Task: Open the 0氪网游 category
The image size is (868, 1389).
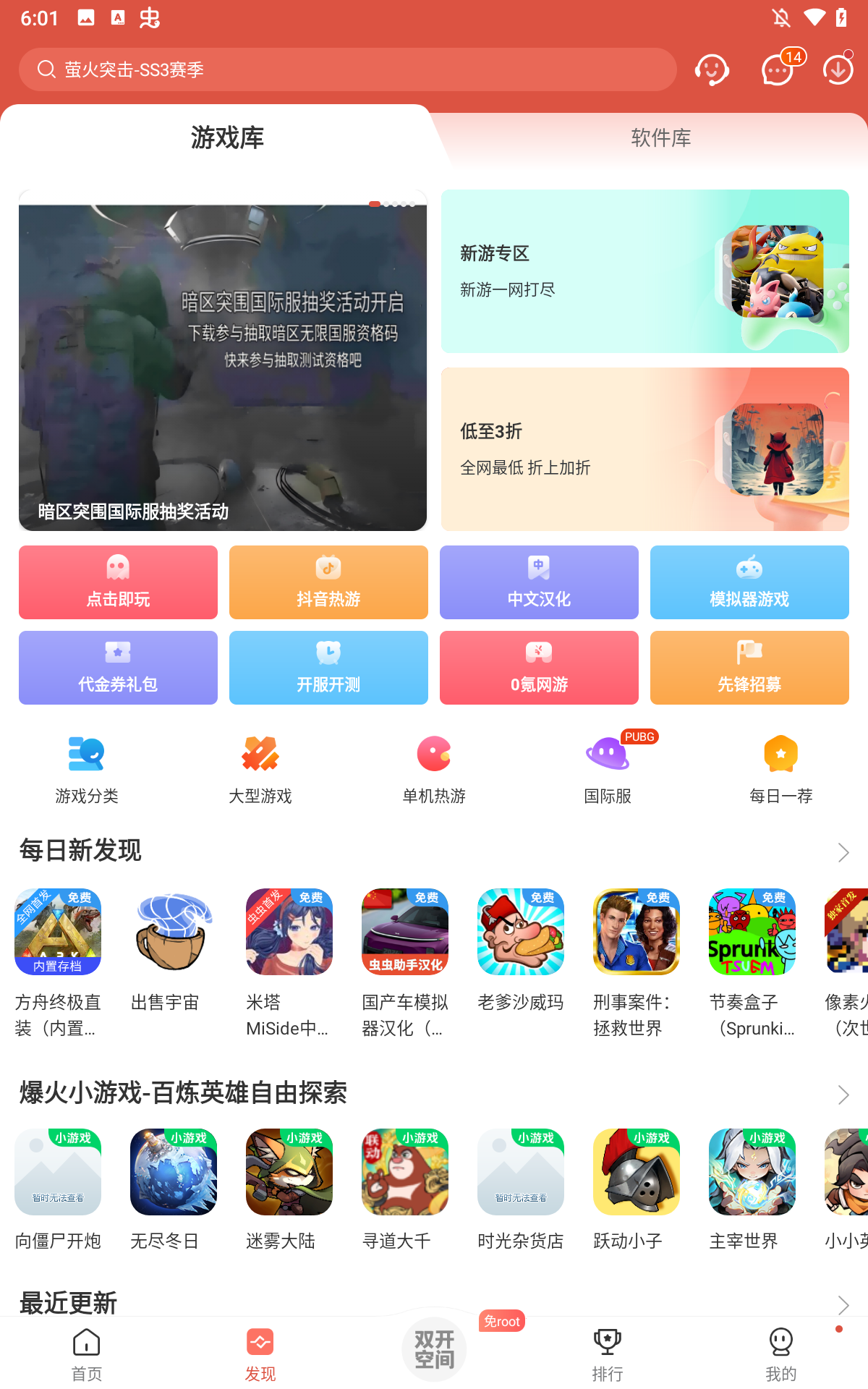Action: [x=539, y=668]
